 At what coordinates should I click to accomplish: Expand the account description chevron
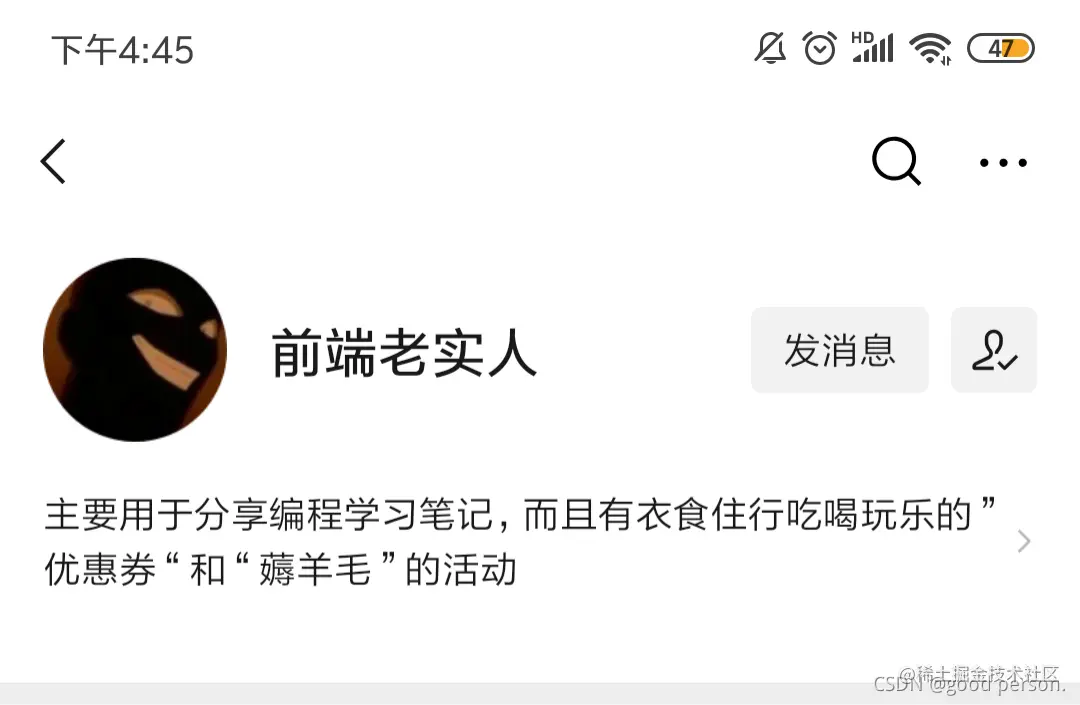[x=1023, y=542]
